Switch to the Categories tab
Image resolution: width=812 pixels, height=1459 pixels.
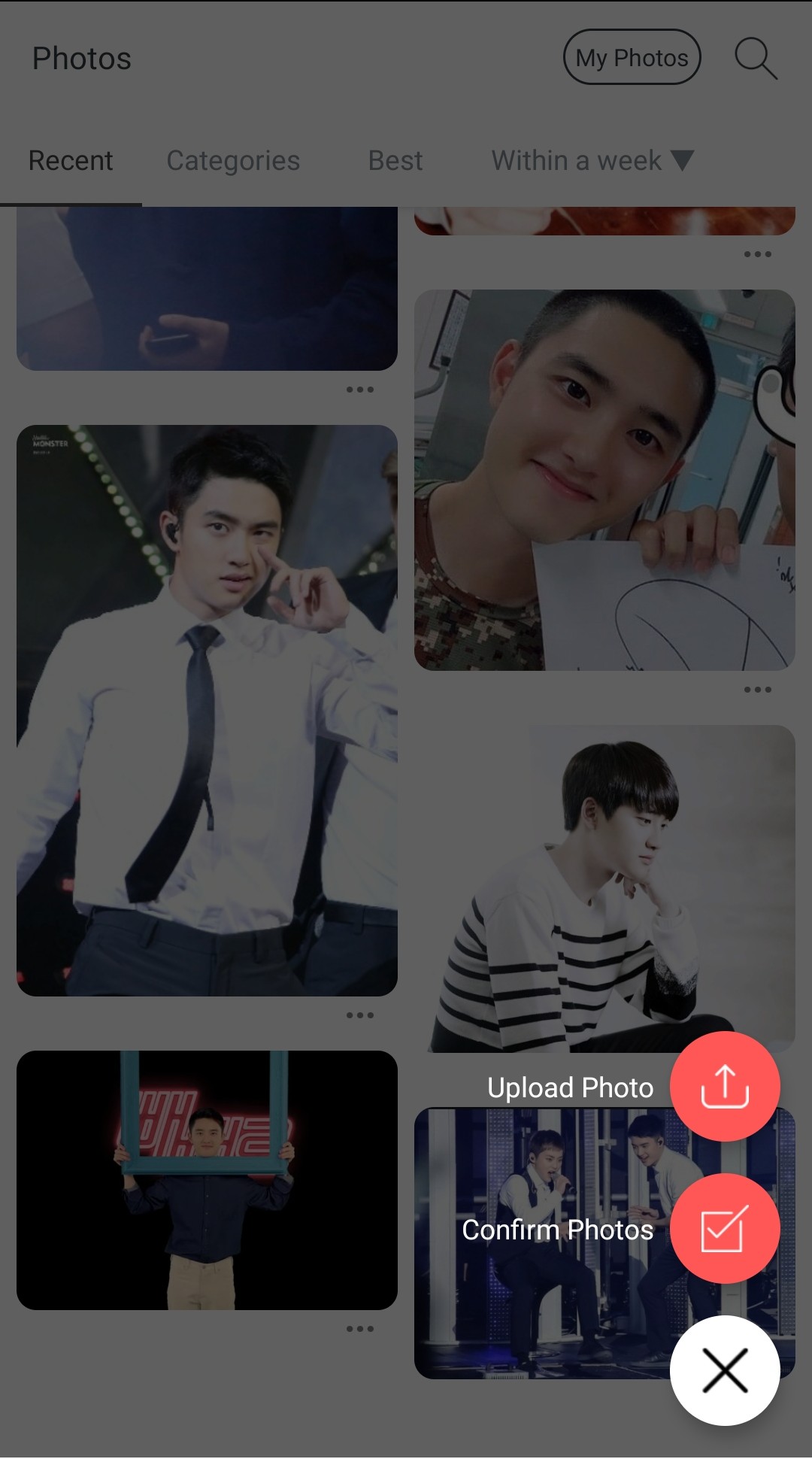233,160
